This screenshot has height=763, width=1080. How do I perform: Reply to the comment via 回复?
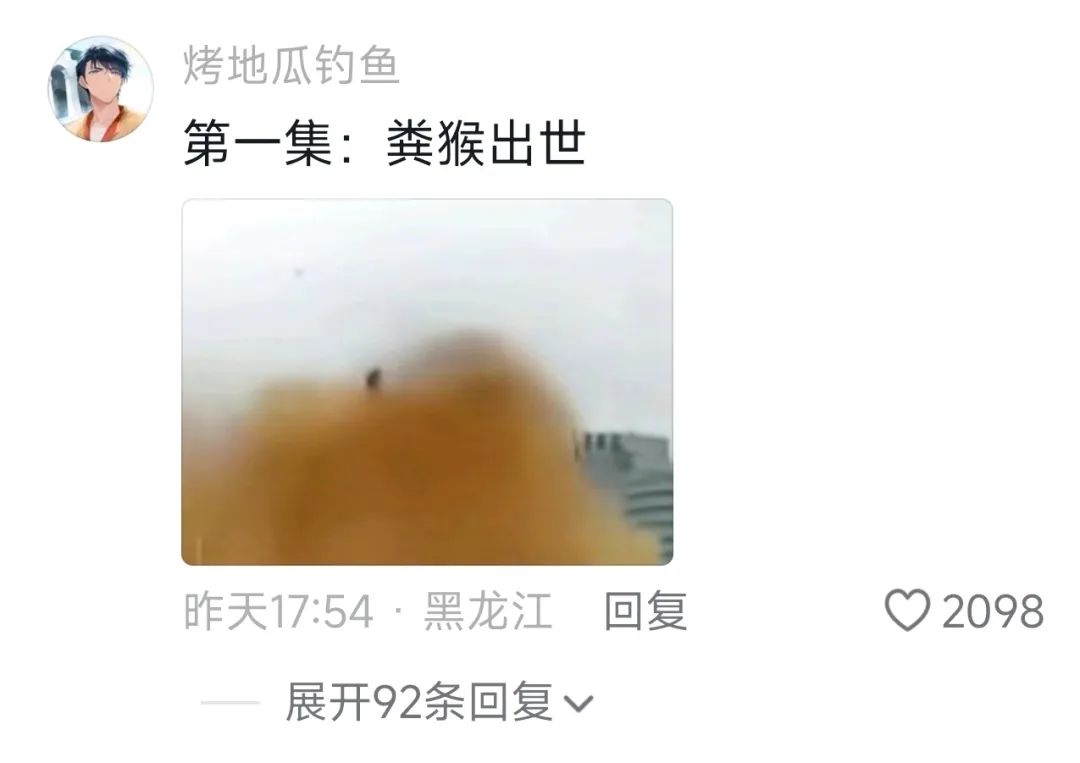tap(645, 611)
